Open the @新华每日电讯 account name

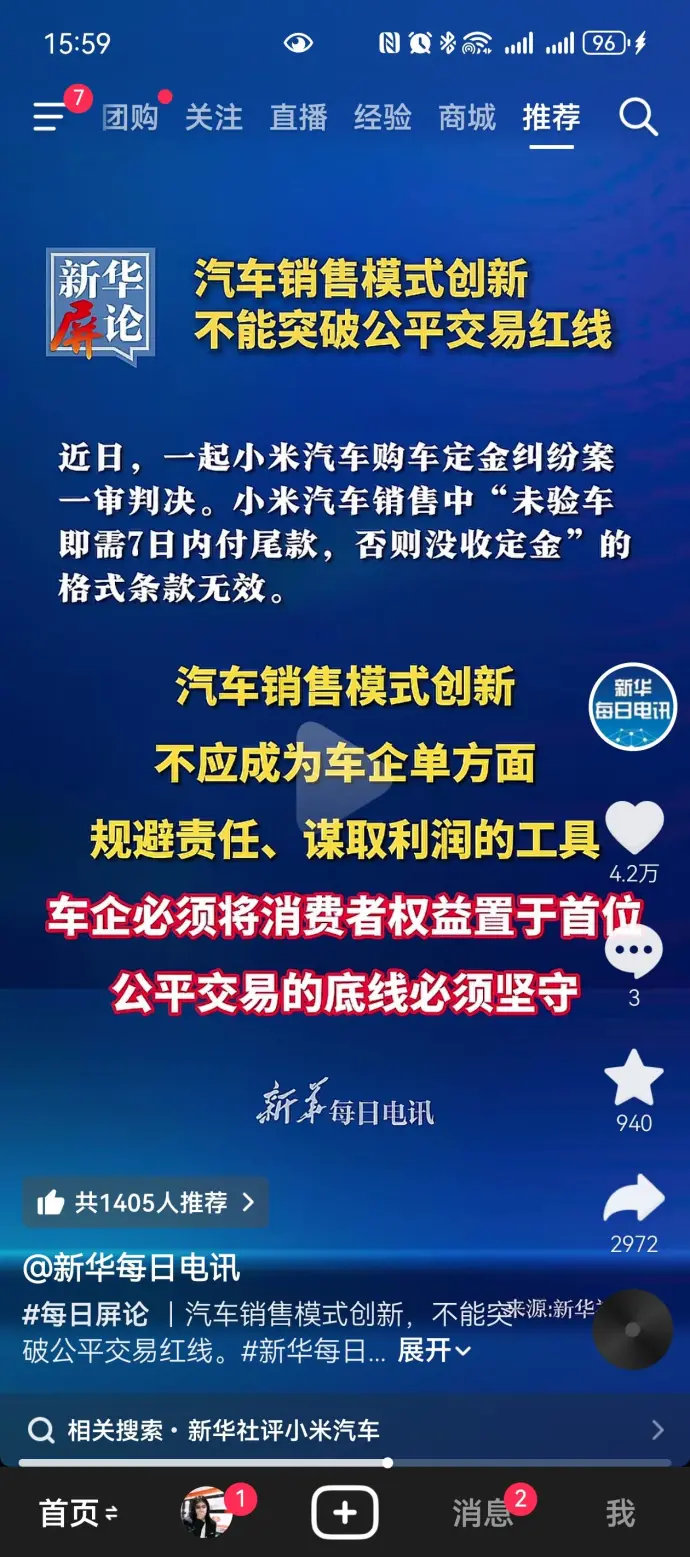(x=131, y=1268)
